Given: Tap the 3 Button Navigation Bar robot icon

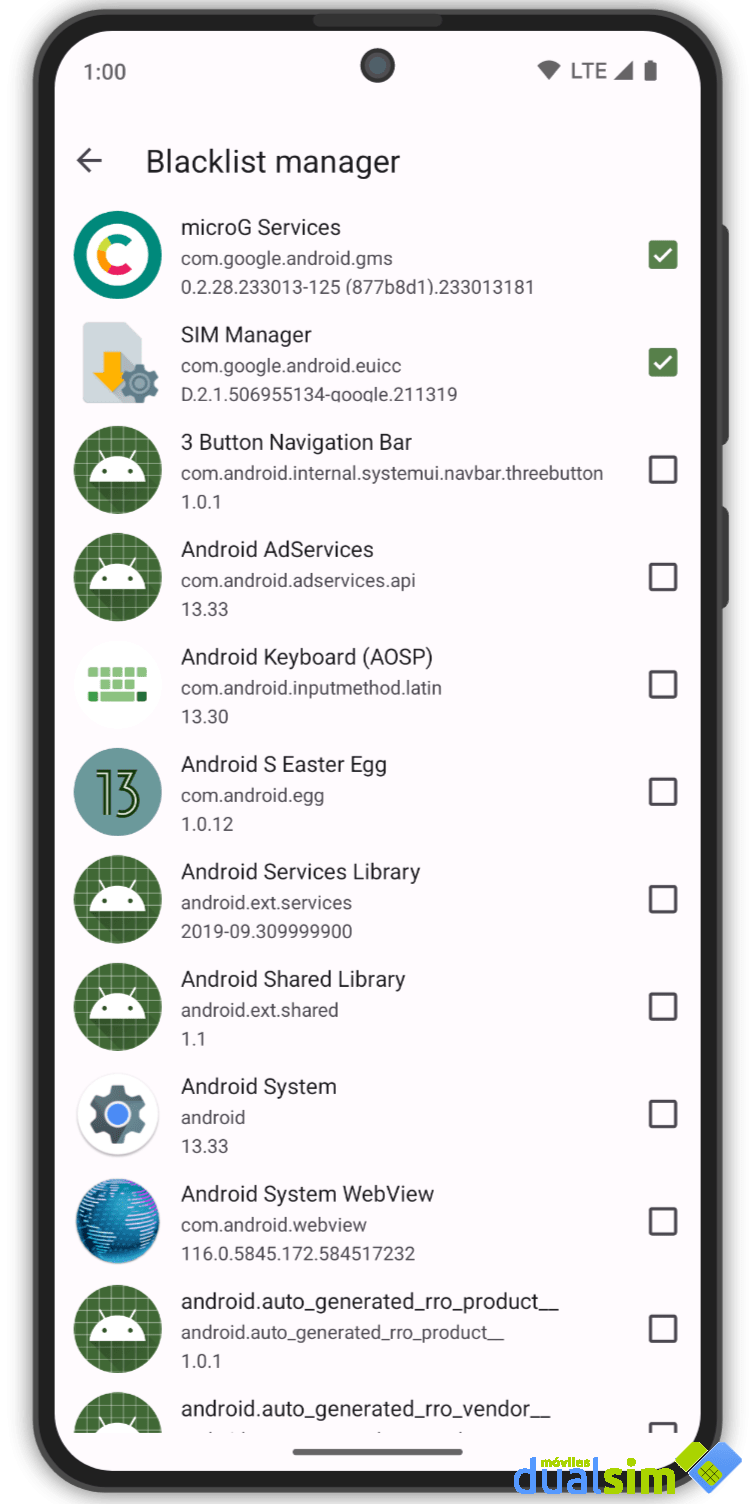Looking at the screenshot, I should pos(117,469).
